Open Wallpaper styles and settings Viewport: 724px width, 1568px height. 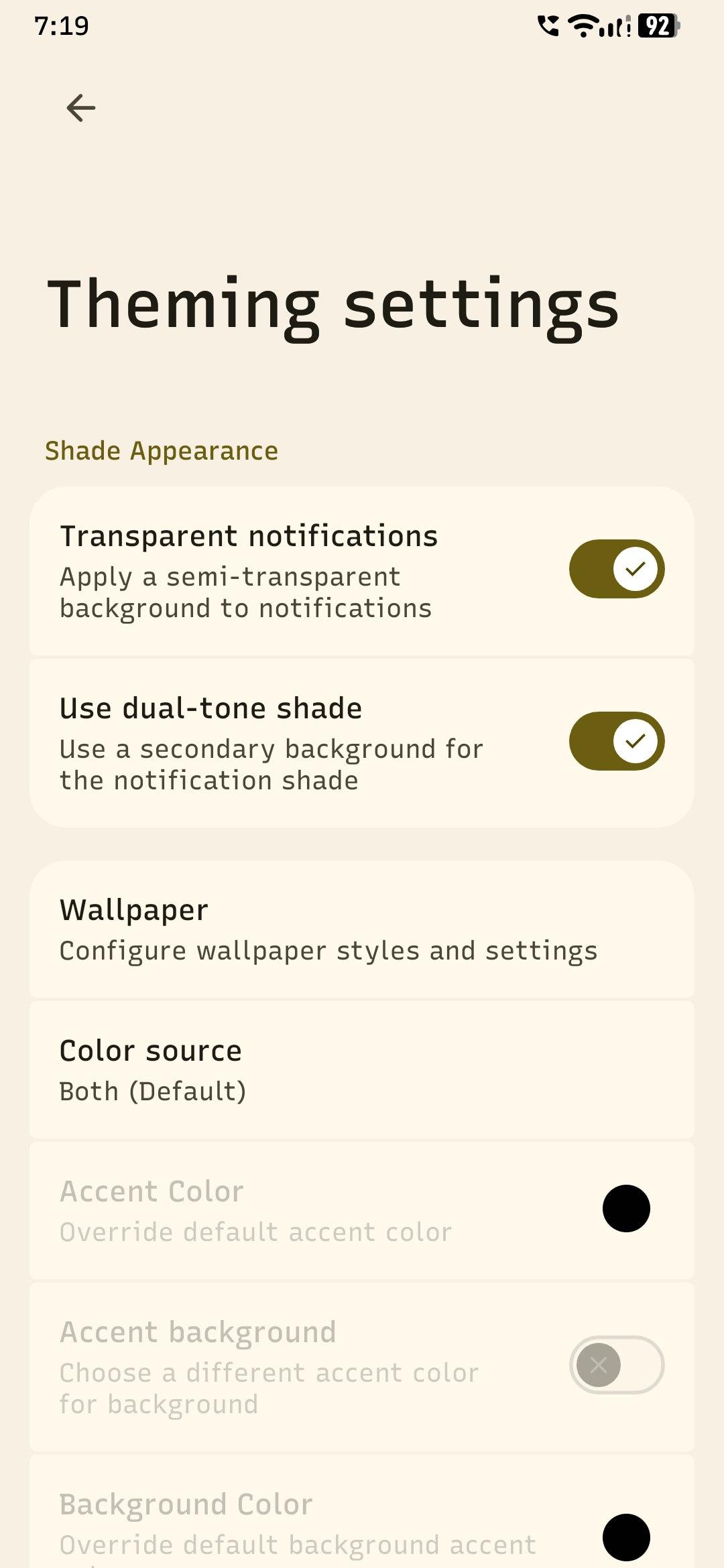click(x=362, y=930)
